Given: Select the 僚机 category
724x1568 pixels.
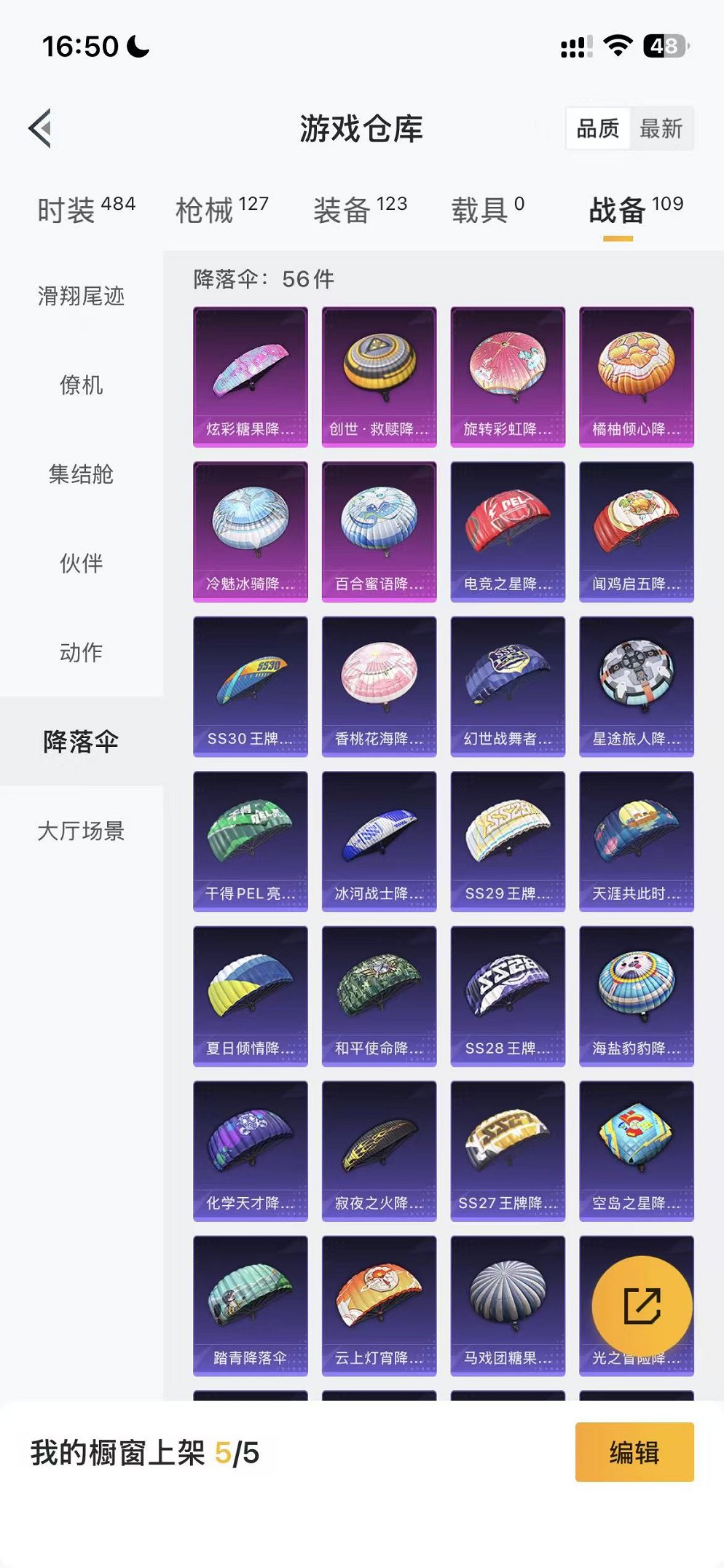Looking at the screenshot, I should pos(81,385).
